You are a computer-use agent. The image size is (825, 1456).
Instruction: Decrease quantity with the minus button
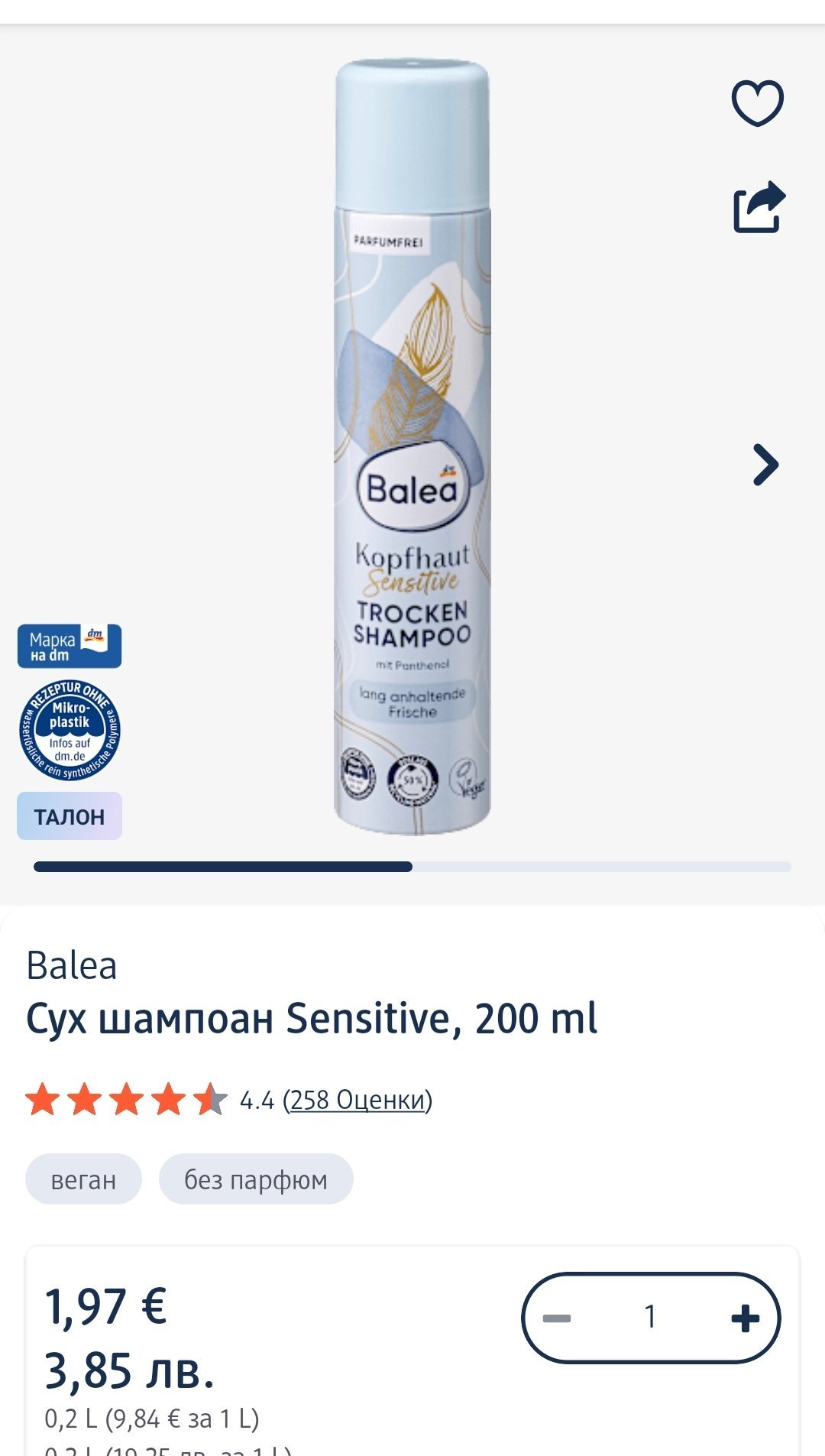[x=557, y=1318]
